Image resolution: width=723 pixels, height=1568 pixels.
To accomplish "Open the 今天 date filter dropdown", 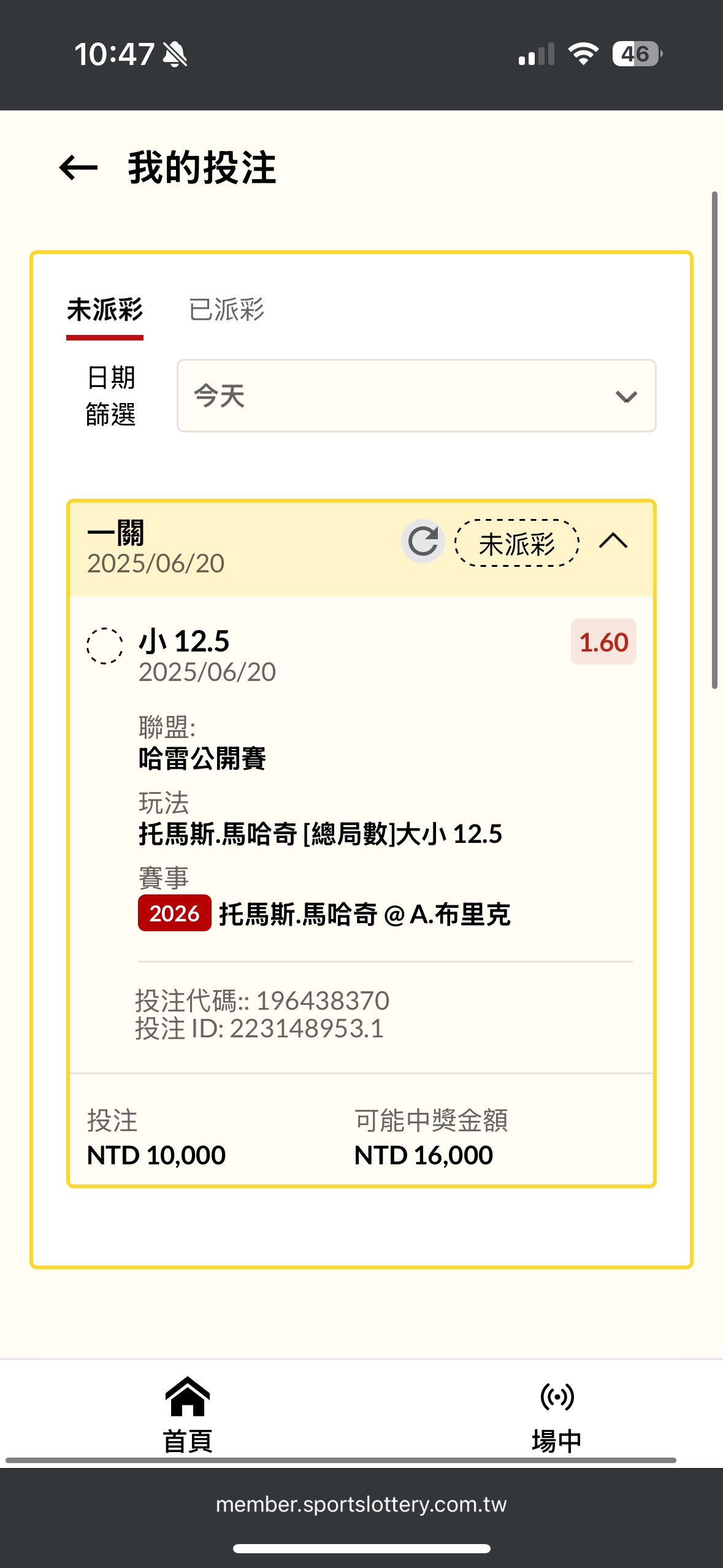I will point(416,396).
